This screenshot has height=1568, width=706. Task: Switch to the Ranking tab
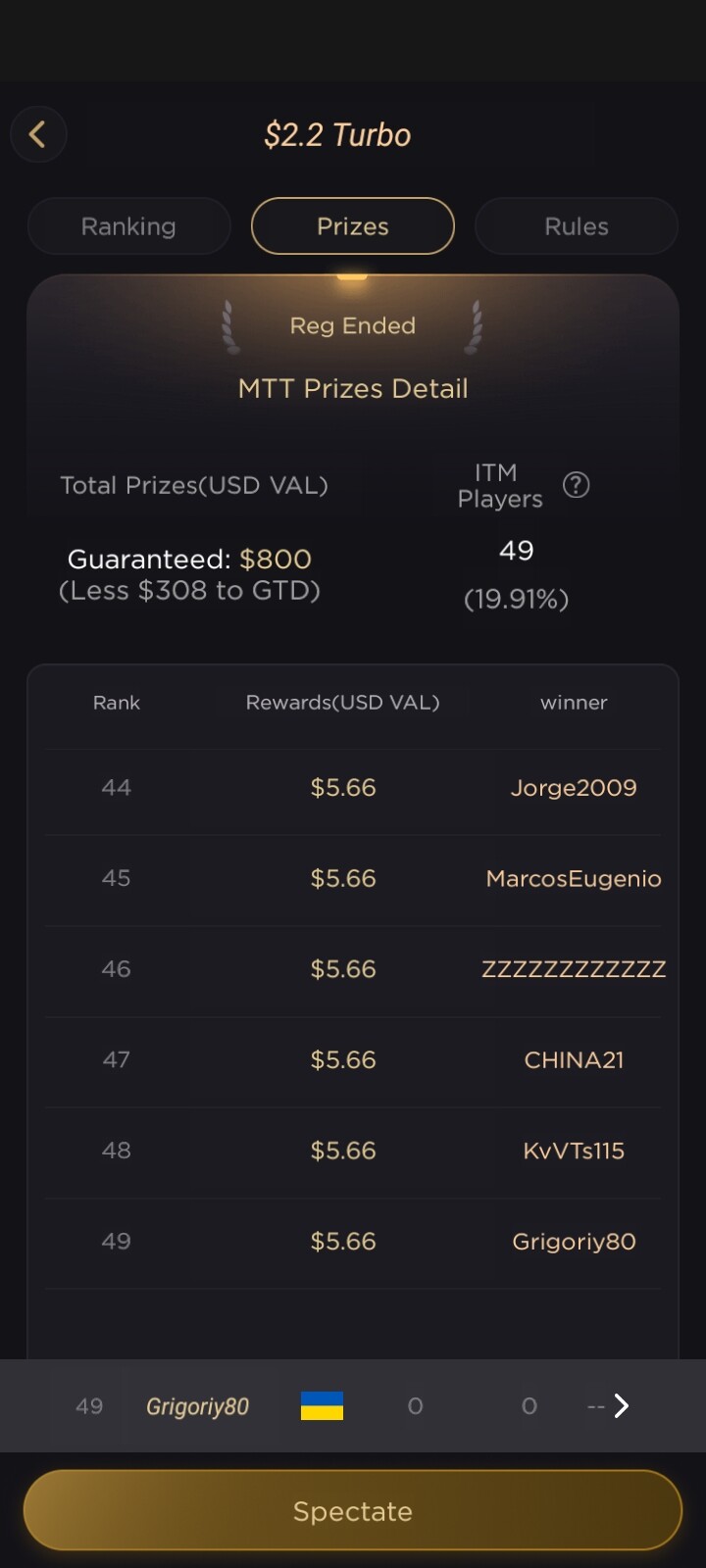point(128,226)
